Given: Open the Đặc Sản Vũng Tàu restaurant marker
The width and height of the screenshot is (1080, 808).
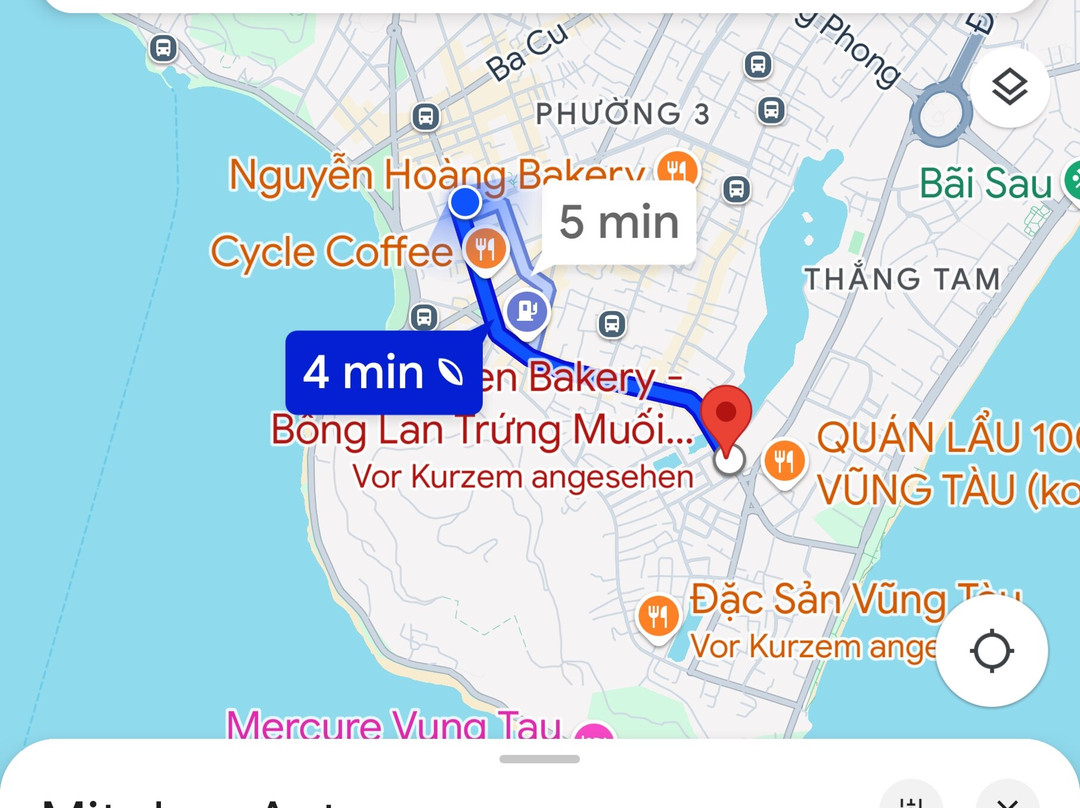Looking at the screenshot, I should tap(657, 616).
